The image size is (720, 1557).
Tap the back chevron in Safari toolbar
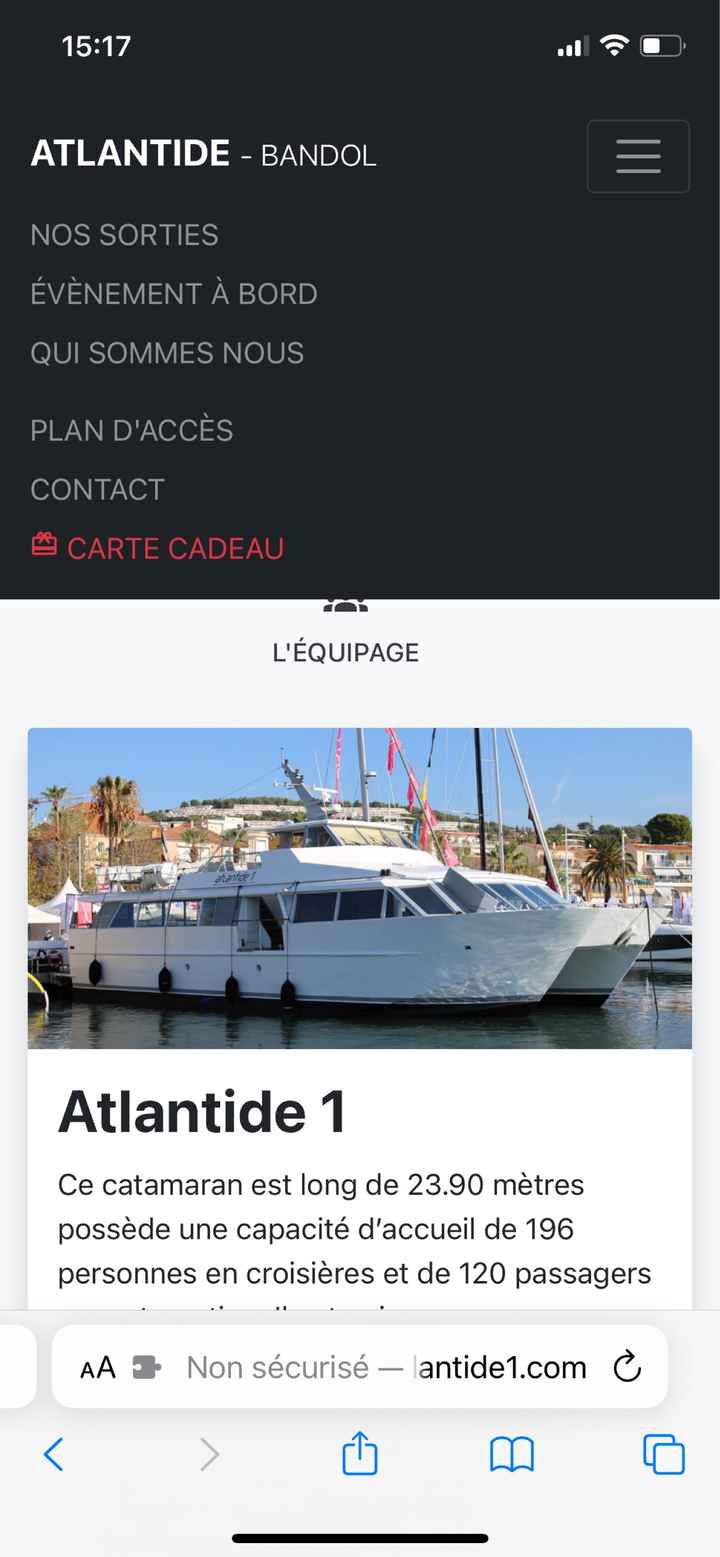pyautogui.click(x=55, y=1455)
